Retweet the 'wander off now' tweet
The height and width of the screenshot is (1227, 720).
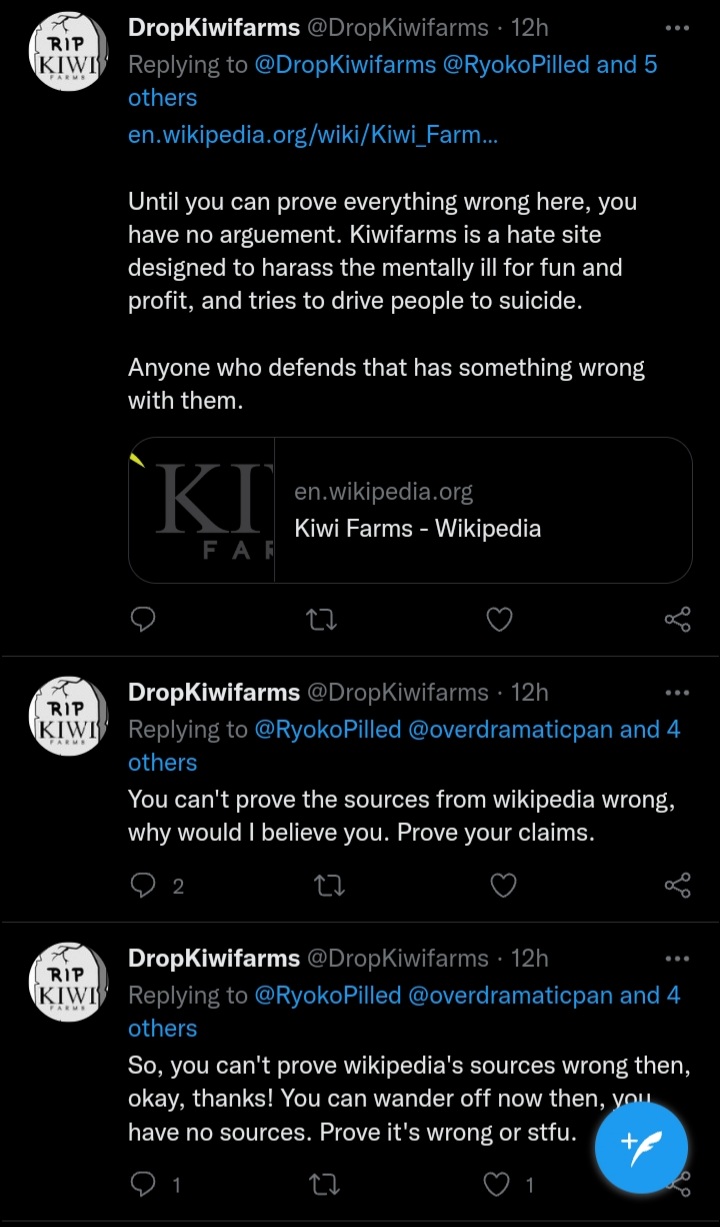coord(323,1184)
